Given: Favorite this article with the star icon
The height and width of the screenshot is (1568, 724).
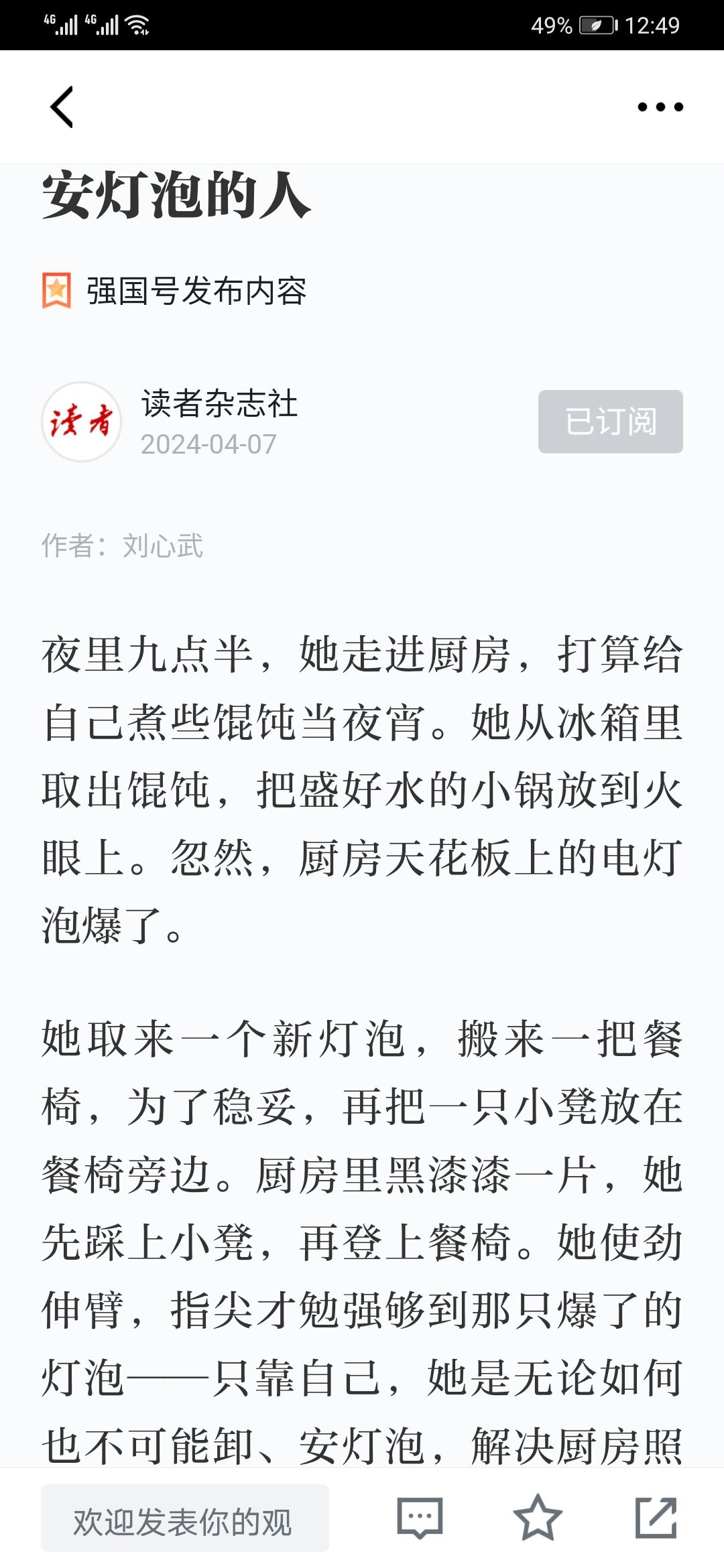Looking at the screenshot, I should coord(537,1518).
